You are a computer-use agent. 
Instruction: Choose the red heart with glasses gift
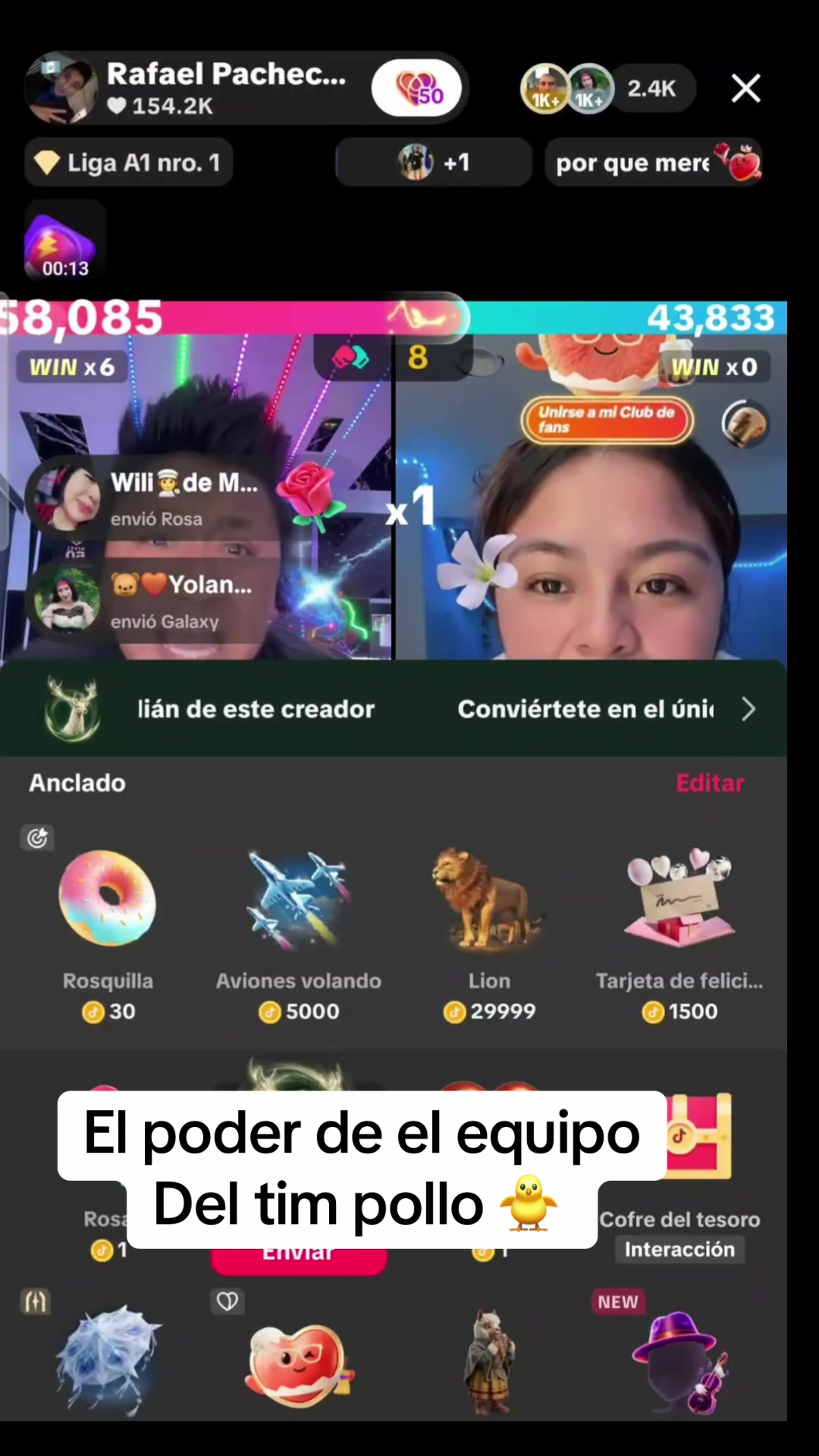pos(299,1363)
